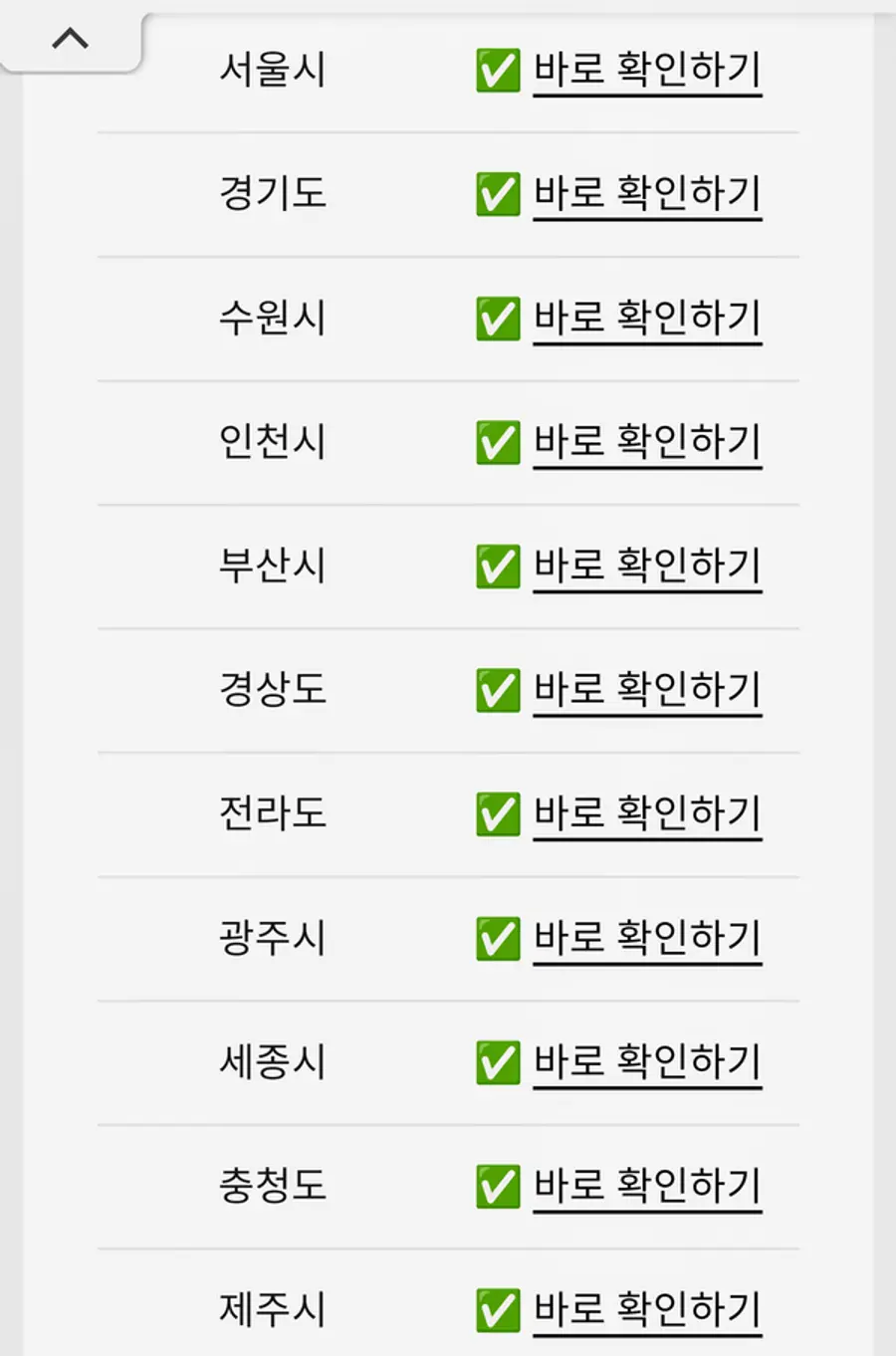
Task: Open 바로 확인하기 for 서울시
Action: tap(645, 69)
